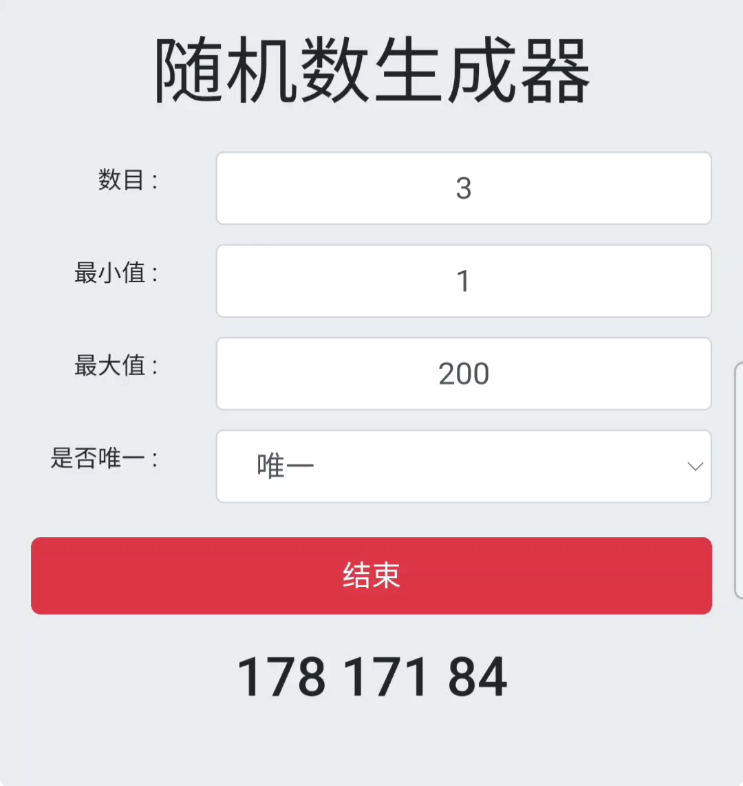Image resolution: width=743 pixels, height=786 pixels.
Task: Expand the uniqueness selector showing 唯一
Action: coord(463,466)
